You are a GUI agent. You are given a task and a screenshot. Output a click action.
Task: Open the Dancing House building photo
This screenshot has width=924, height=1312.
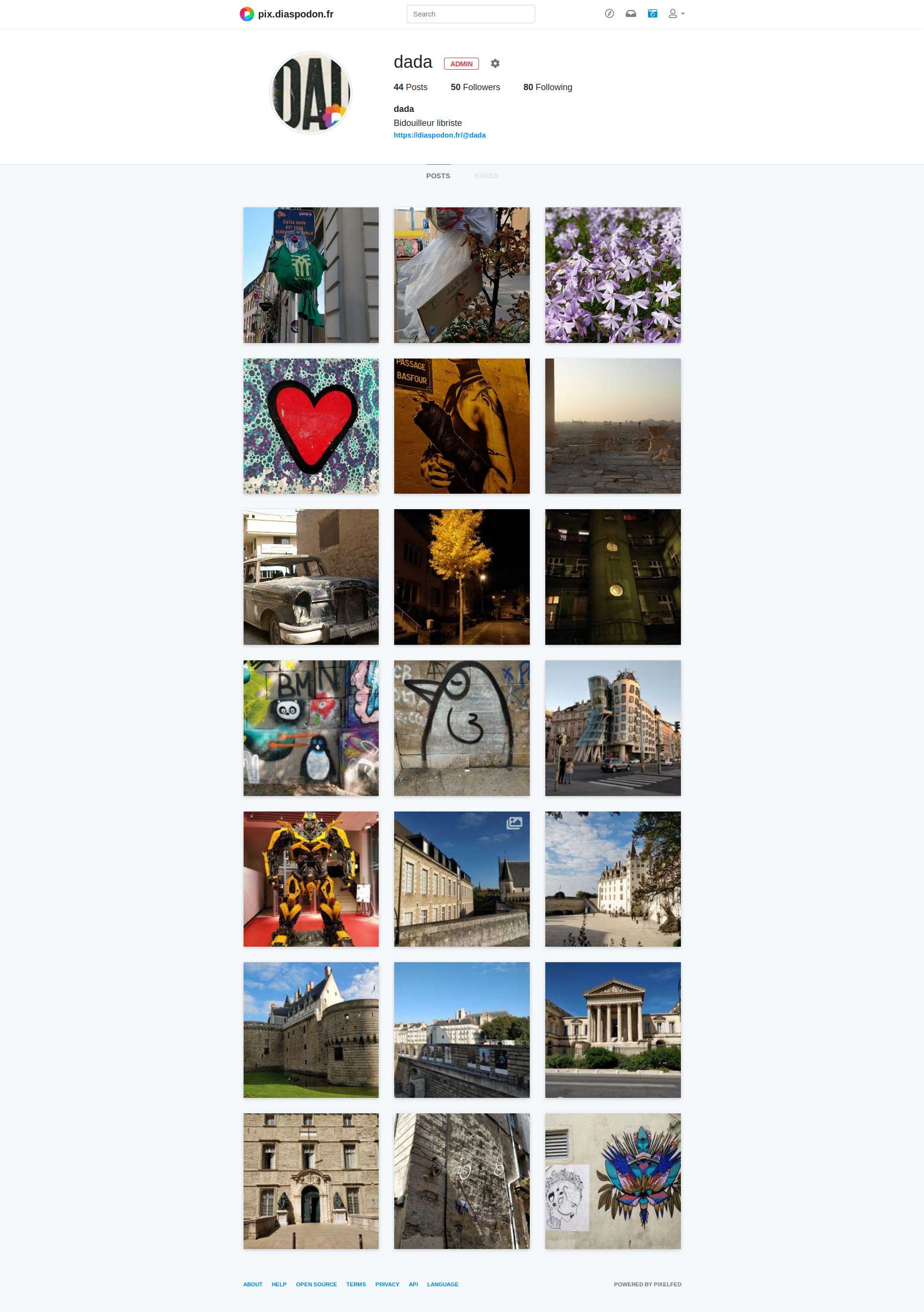click(x=612, y=728)
